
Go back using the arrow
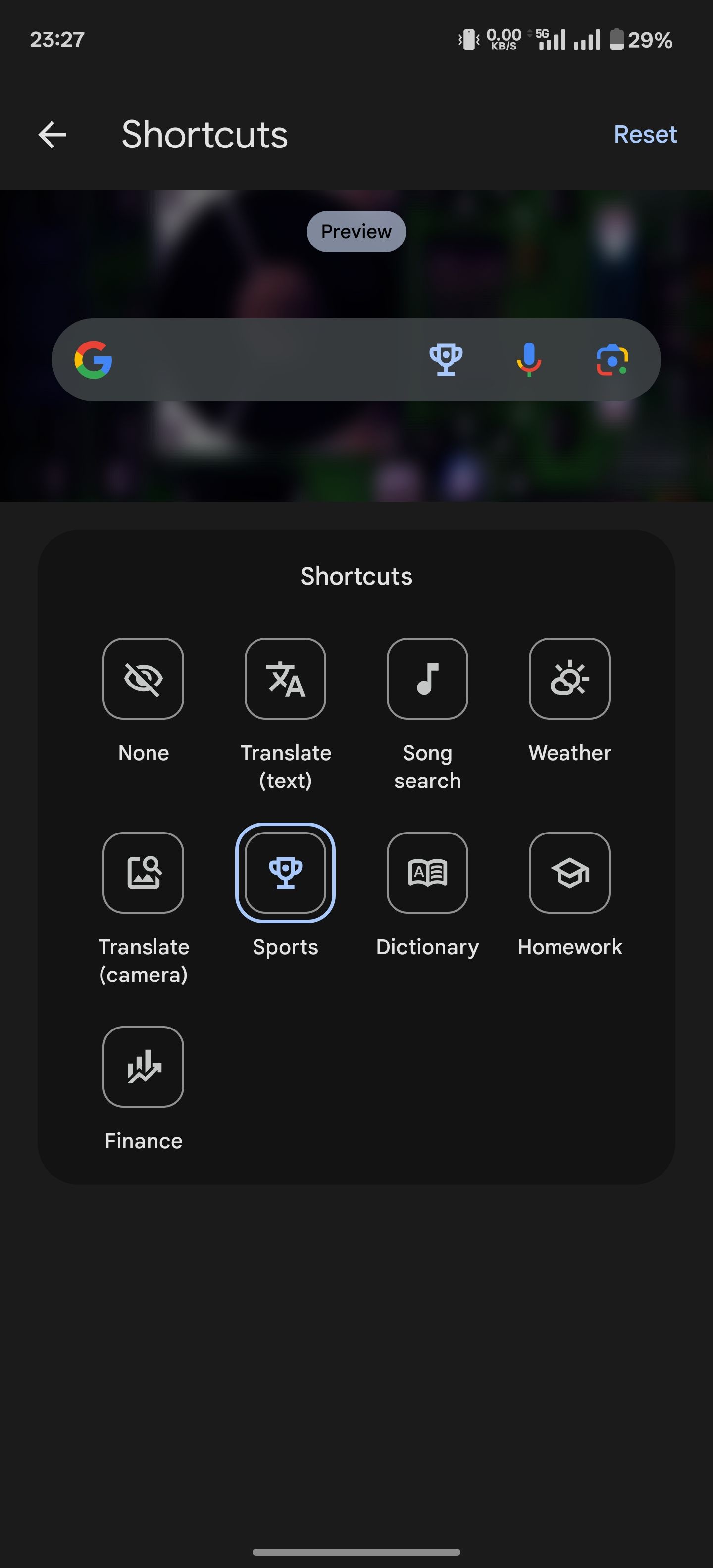coord(52,135)
